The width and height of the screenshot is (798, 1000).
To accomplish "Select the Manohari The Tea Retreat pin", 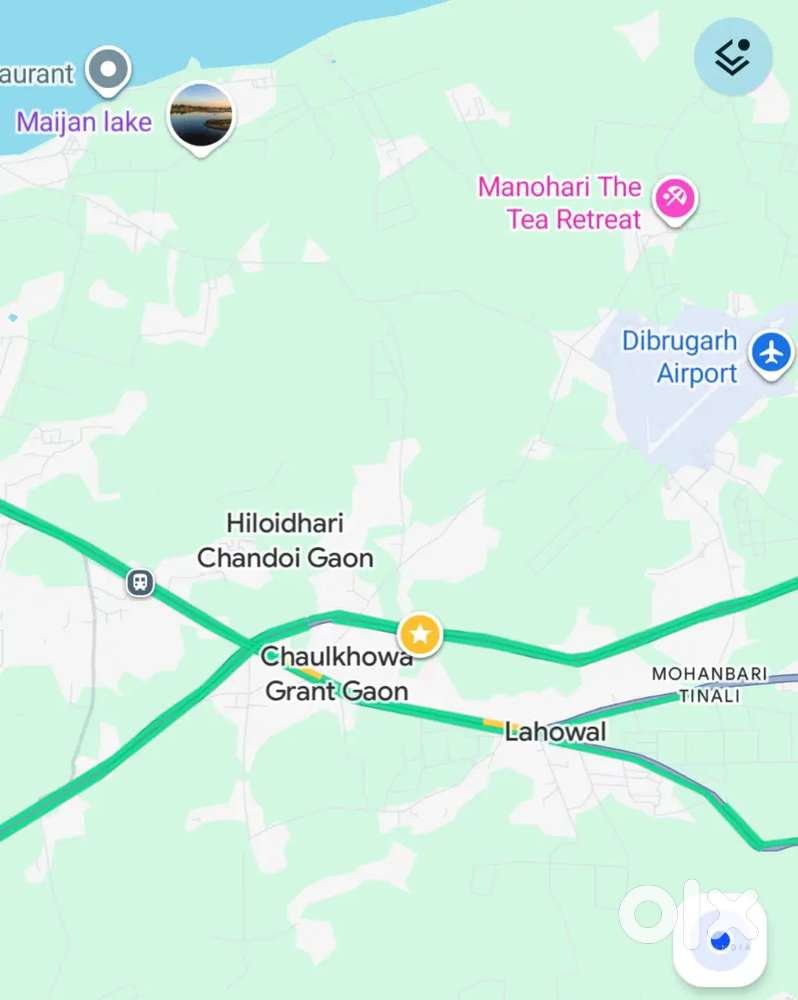I will click(x=674, y=198).
